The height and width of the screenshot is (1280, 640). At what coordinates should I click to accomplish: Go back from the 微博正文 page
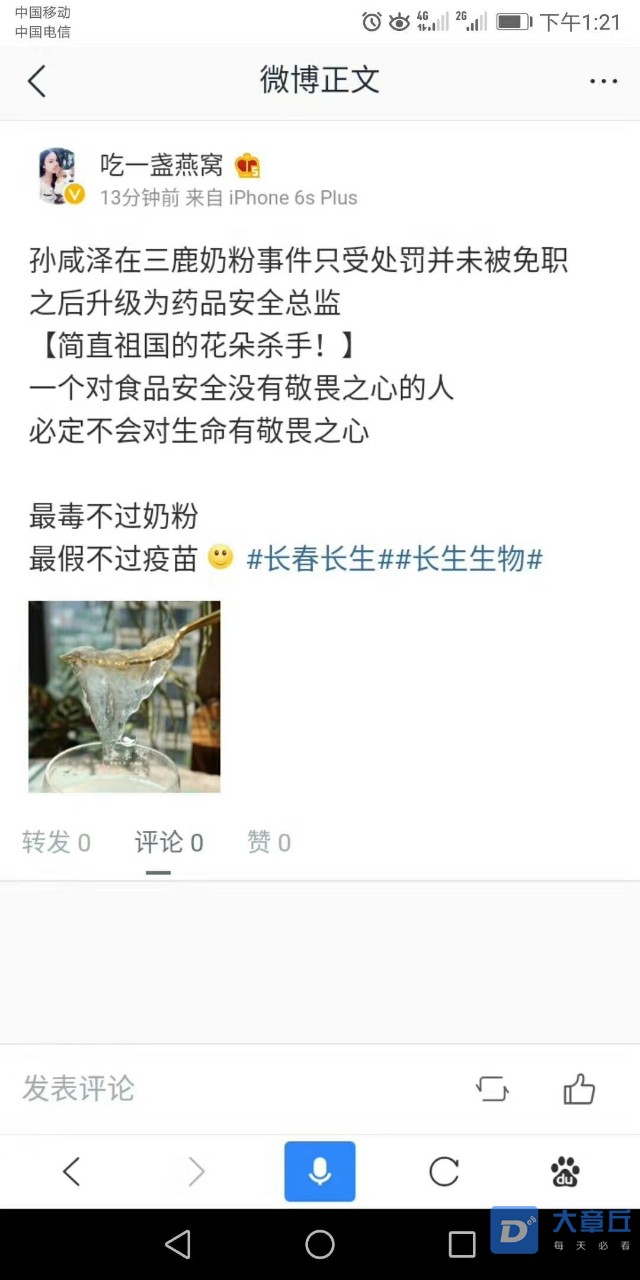click(x=37, y=81)
